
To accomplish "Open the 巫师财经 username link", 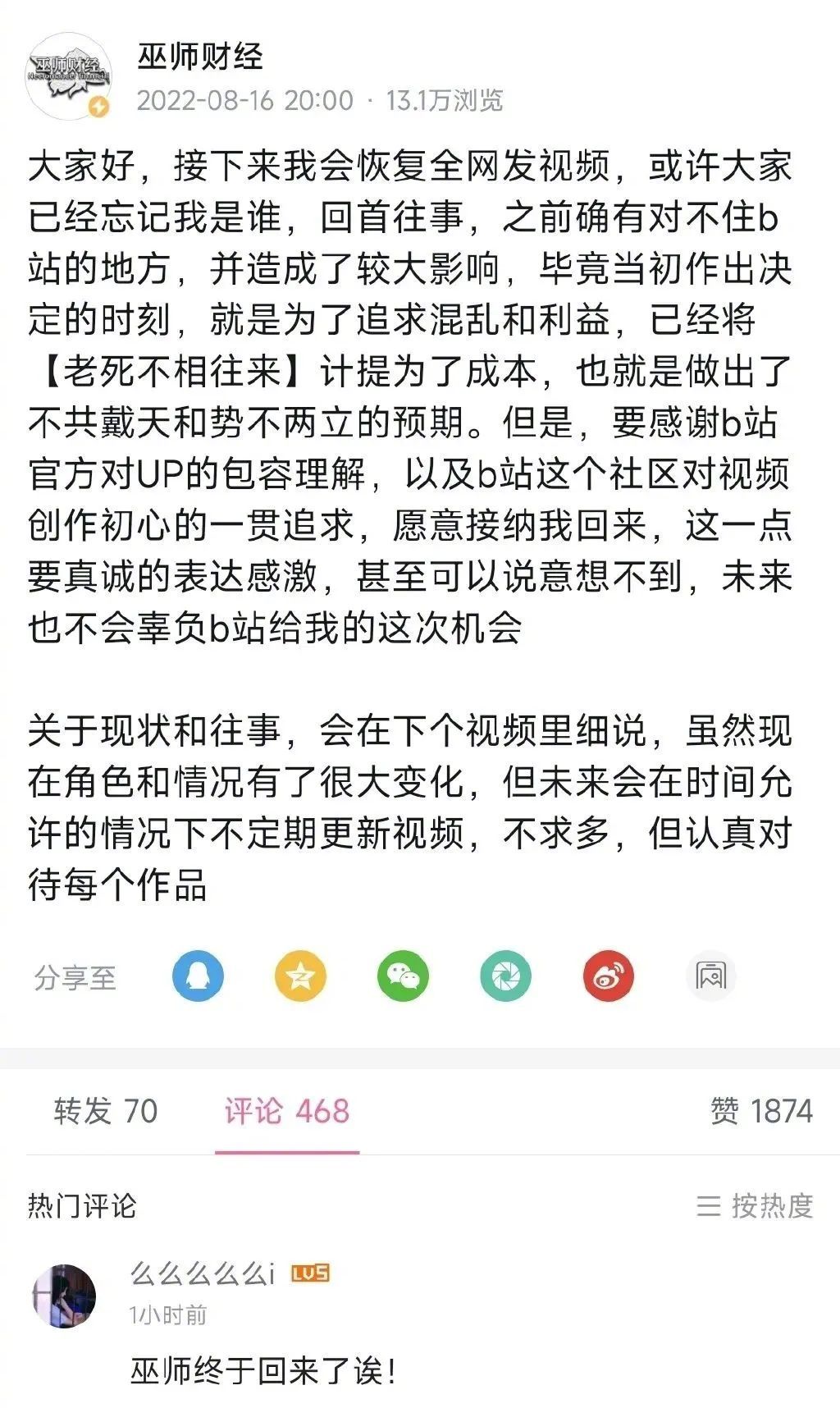I will (200, 57).
